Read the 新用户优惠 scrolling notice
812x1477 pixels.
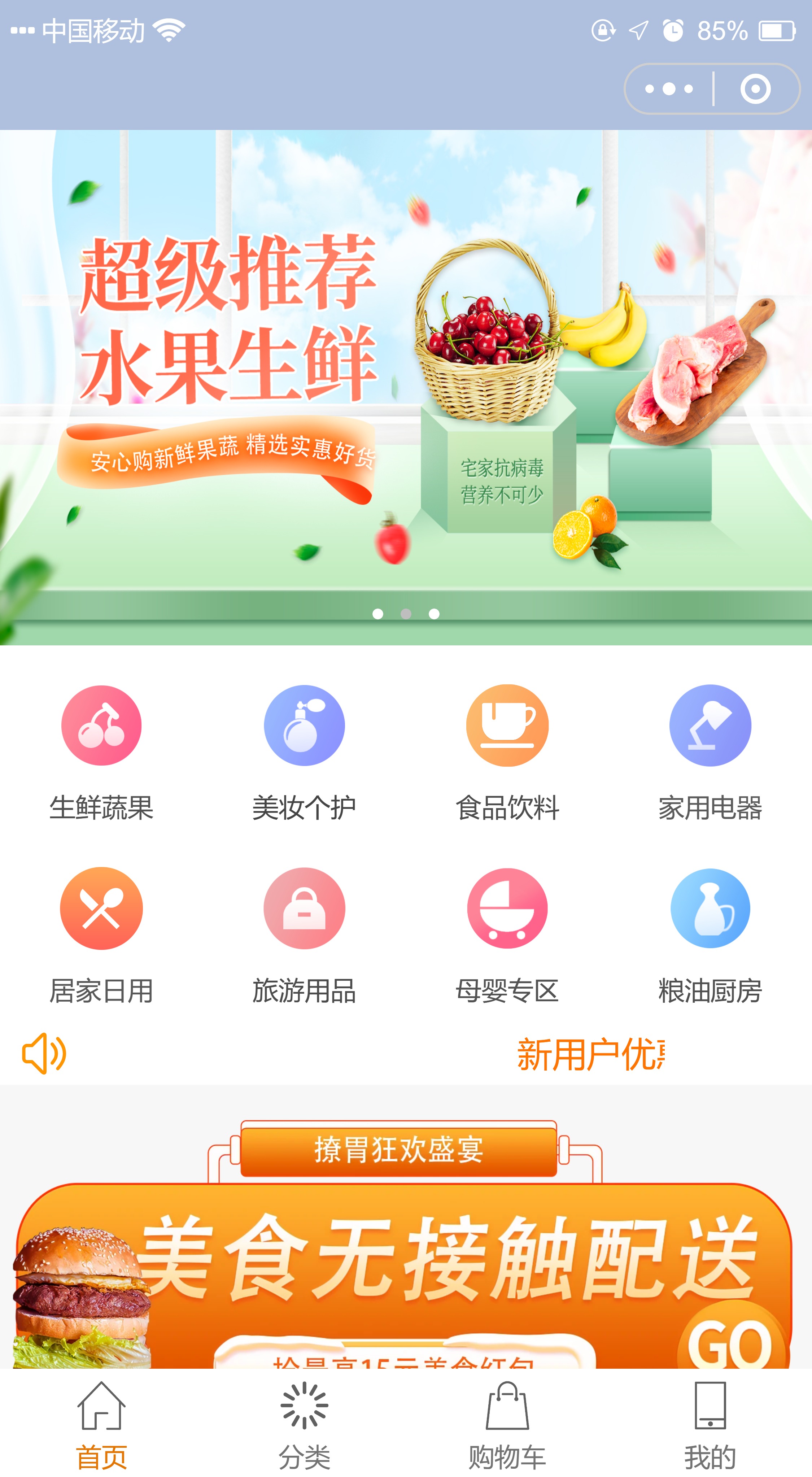[x=591, y=1054]
